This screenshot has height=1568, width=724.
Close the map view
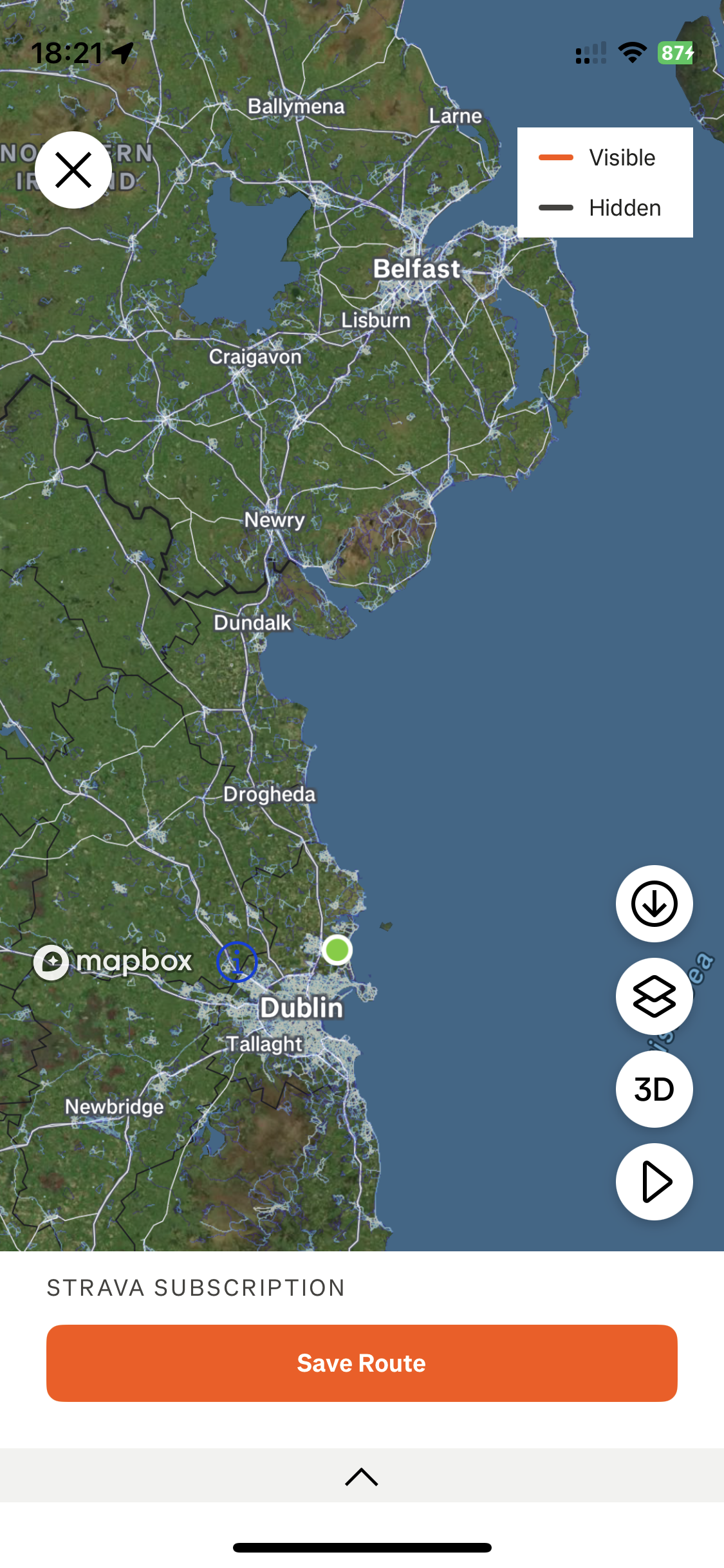(73, 171)
